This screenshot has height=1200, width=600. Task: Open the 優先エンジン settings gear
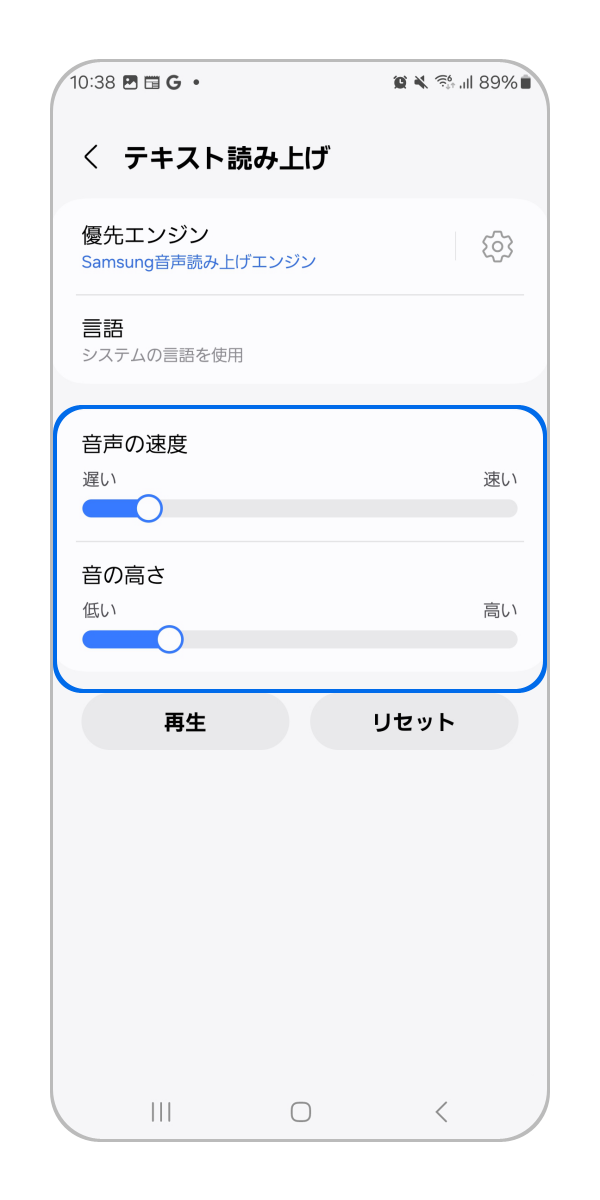(497, 246)
